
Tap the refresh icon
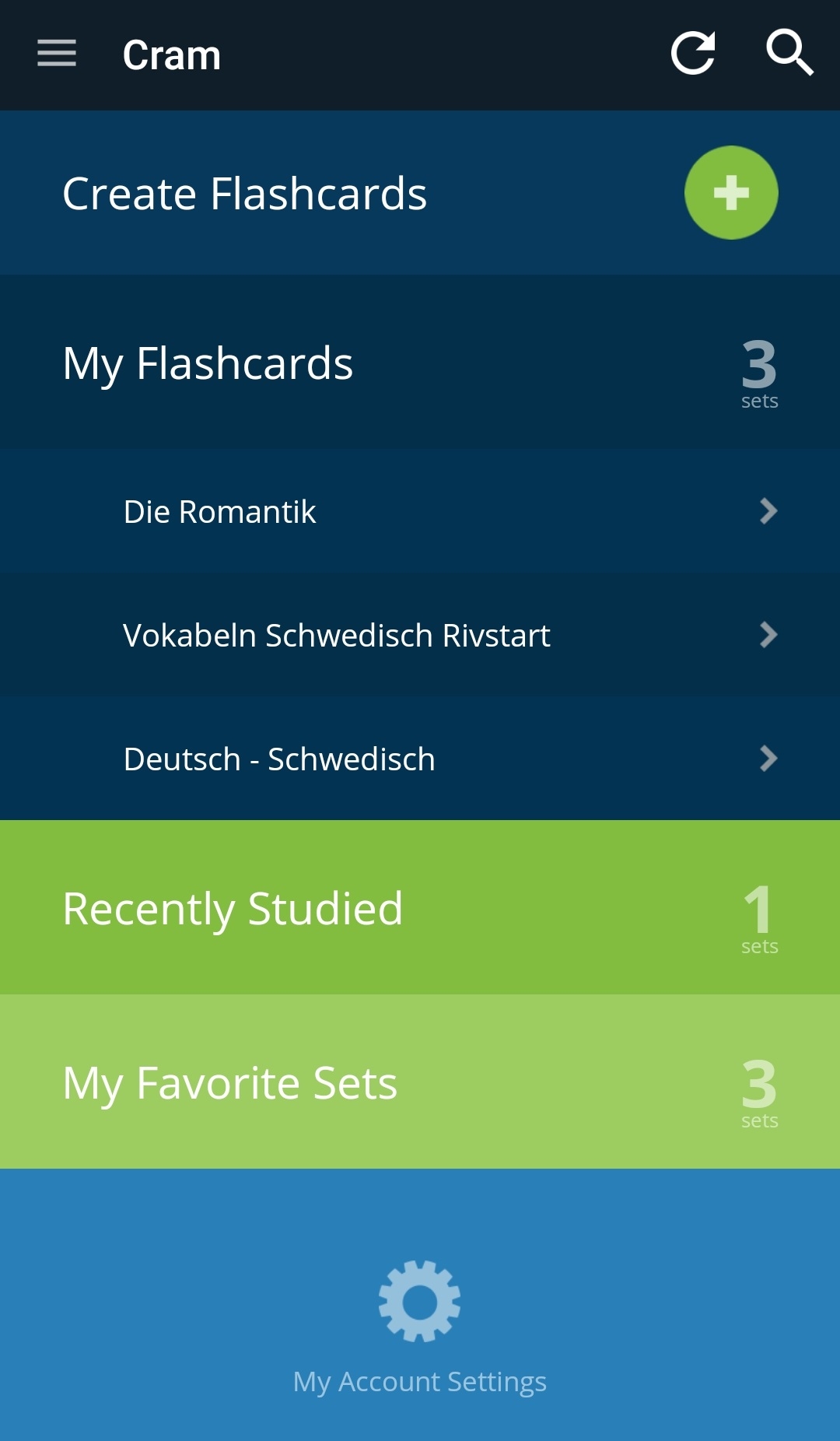pyautogui.click(x=693, y=54)
